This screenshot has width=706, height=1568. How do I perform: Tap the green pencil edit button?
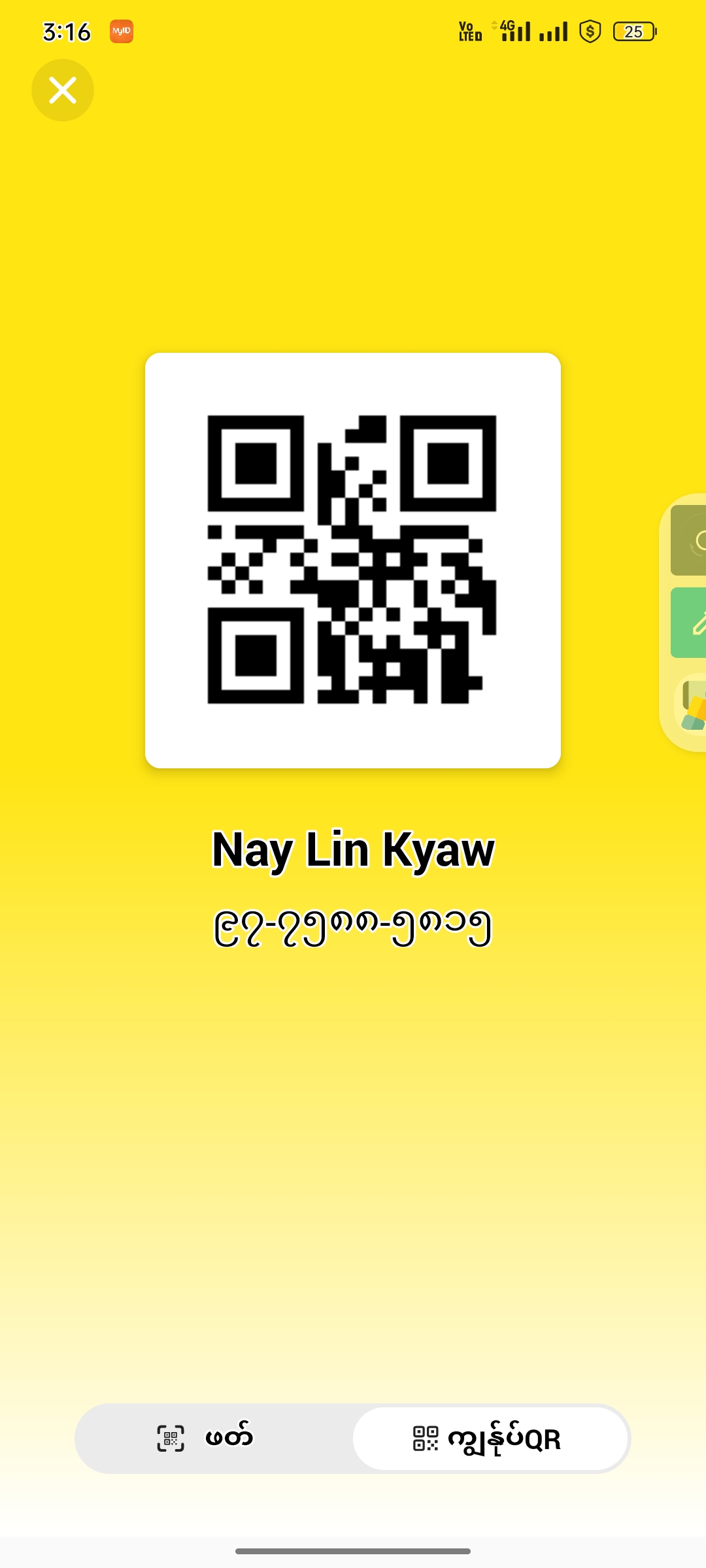pyautogui.click(x=690, y=623)
